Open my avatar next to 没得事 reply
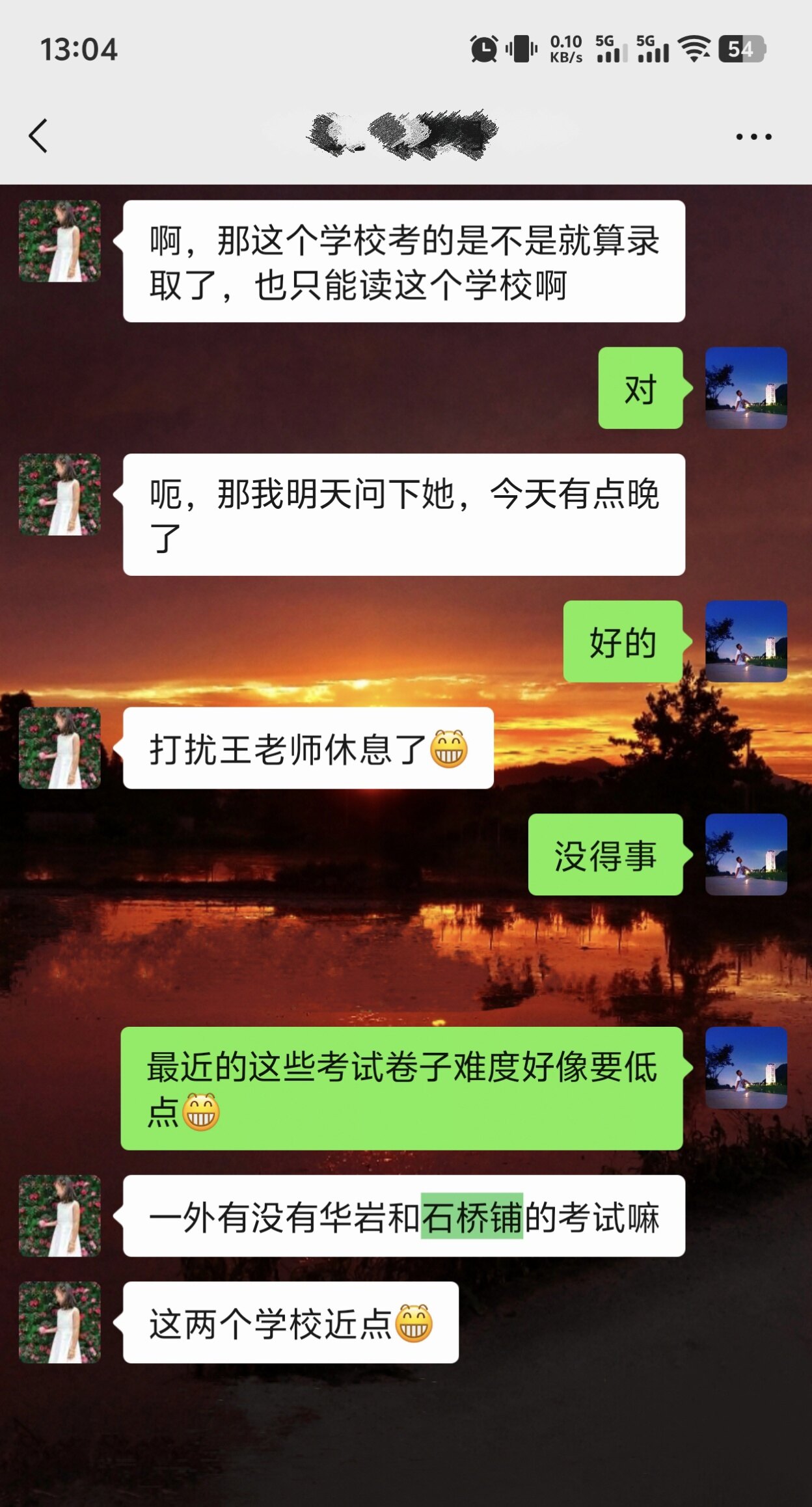Screen dimensions: 812x1507 pos(746,854)
